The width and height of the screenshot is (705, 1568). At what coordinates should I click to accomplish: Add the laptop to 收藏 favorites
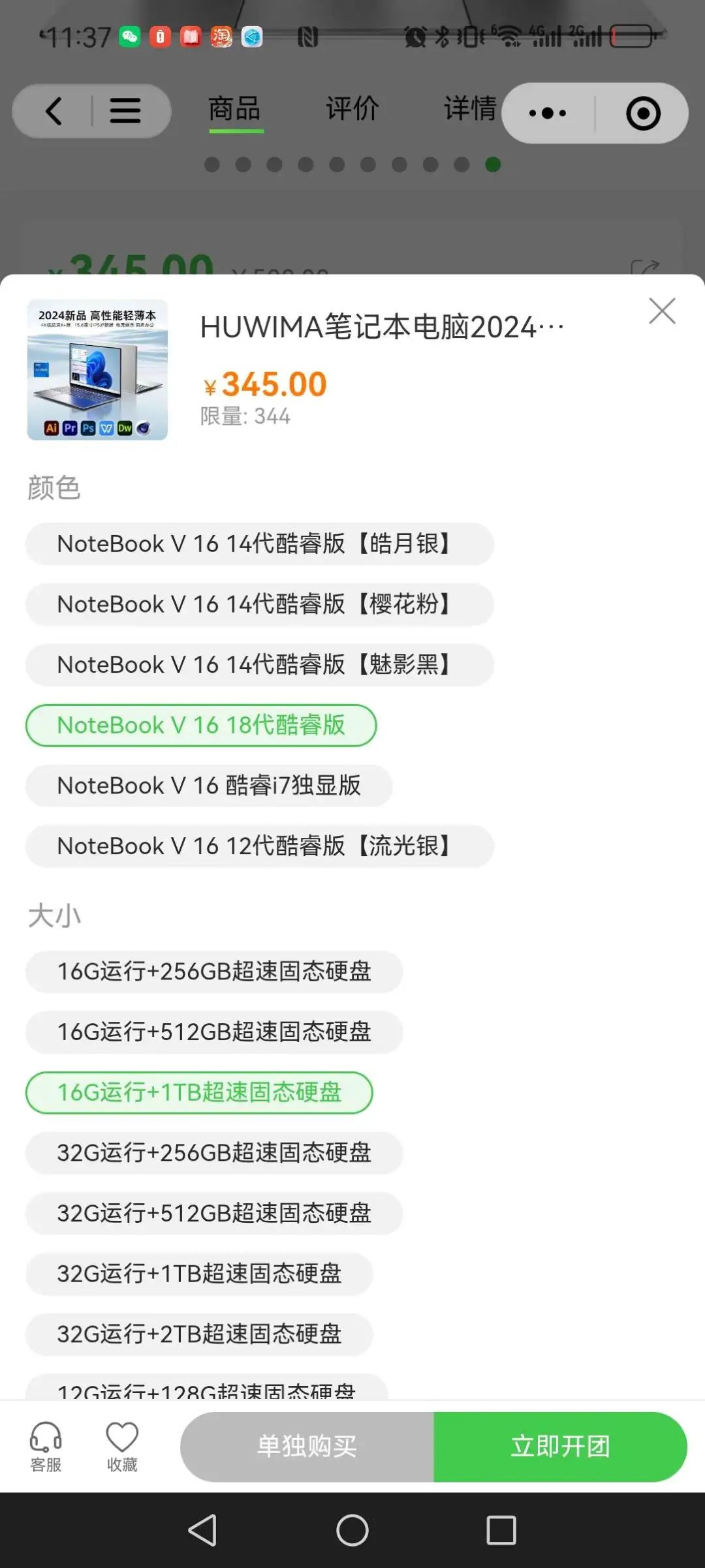point(122,1447)
